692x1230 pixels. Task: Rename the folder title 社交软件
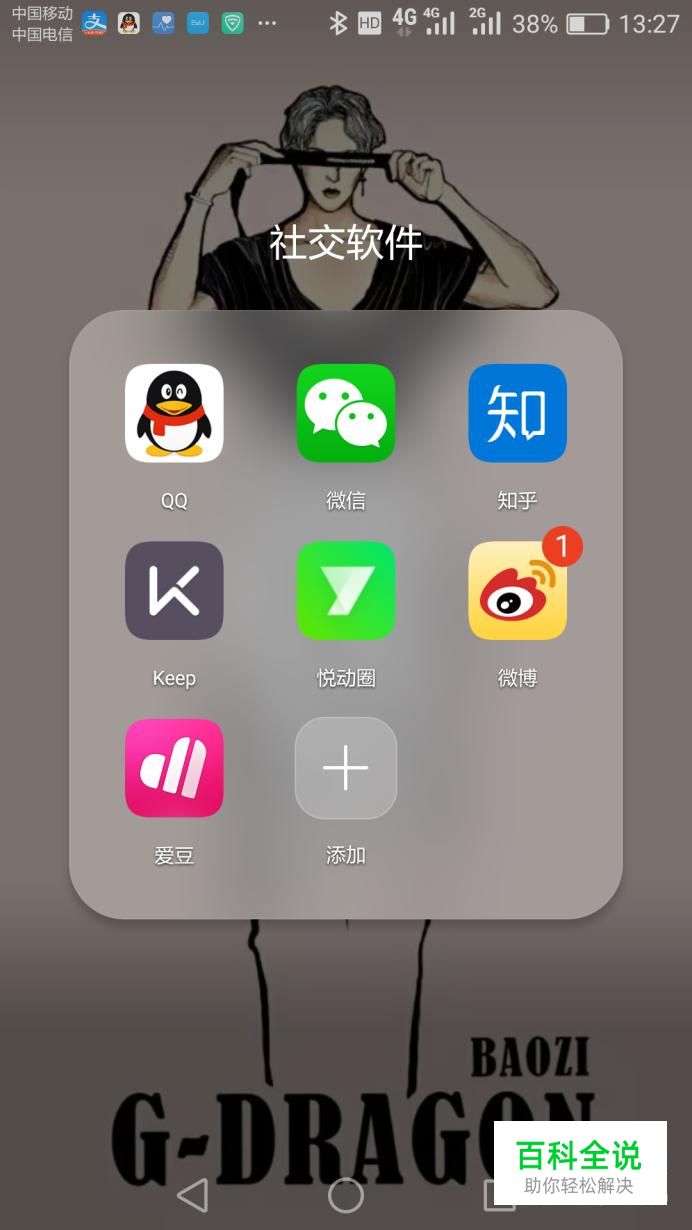point(346,243)
